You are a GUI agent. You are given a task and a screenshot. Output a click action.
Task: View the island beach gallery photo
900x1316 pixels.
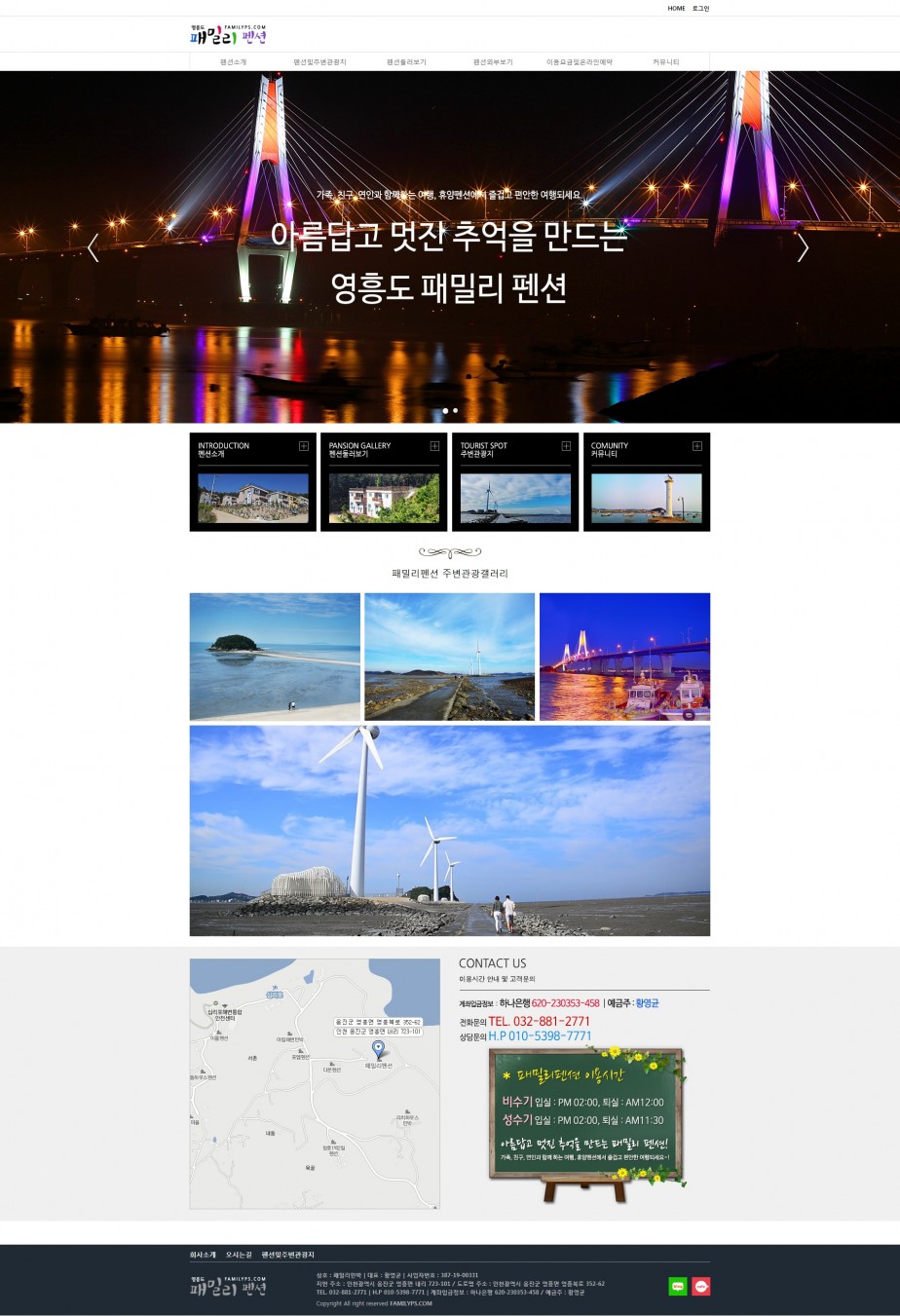tap(275, 657)
